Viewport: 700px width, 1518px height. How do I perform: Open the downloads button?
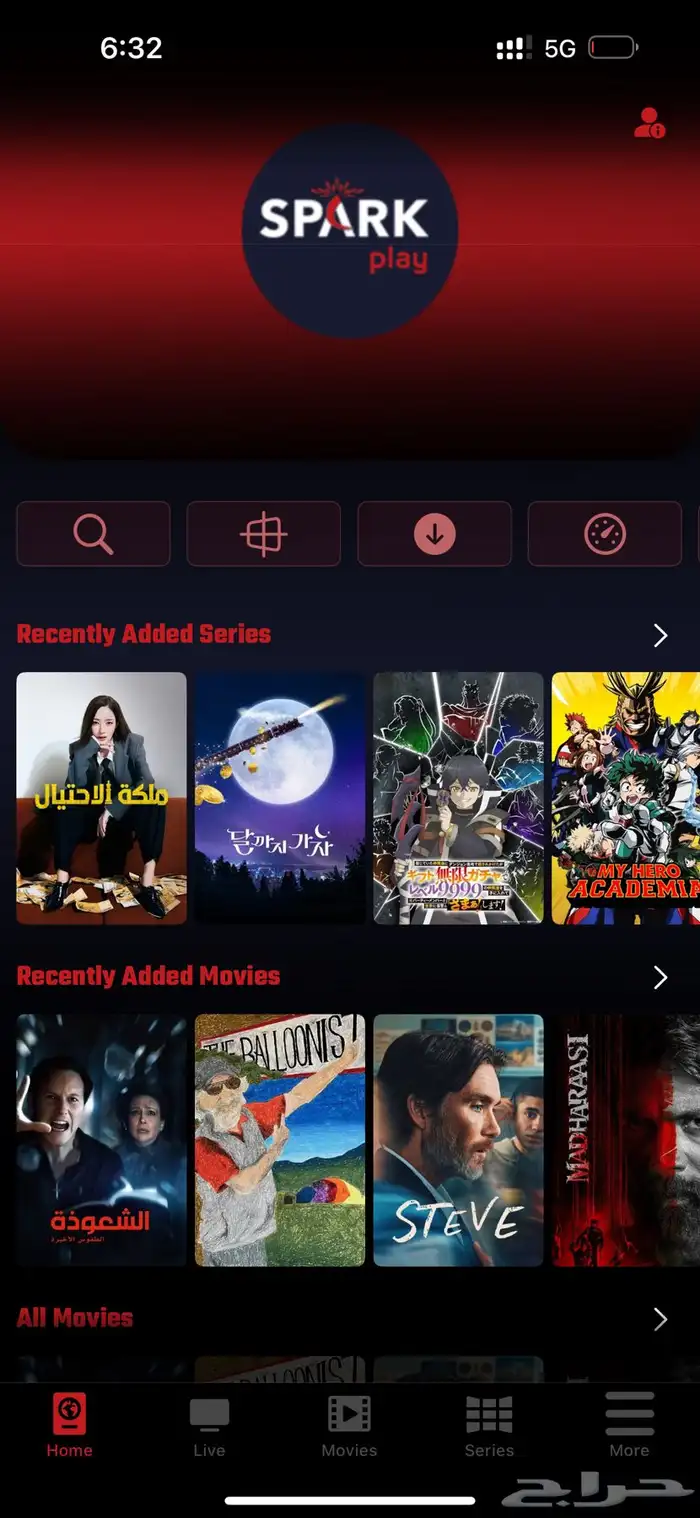click(434, 534)
